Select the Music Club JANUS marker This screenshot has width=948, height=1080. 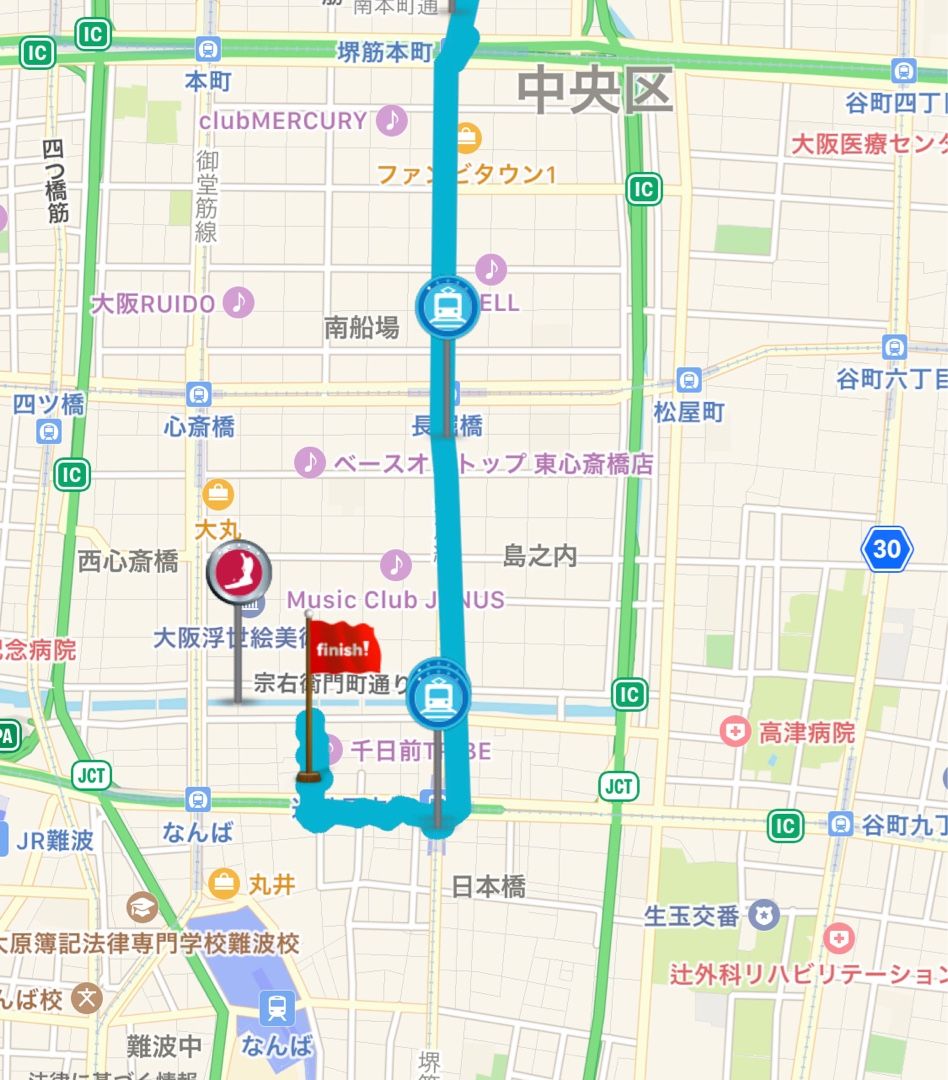pos(396,566)
